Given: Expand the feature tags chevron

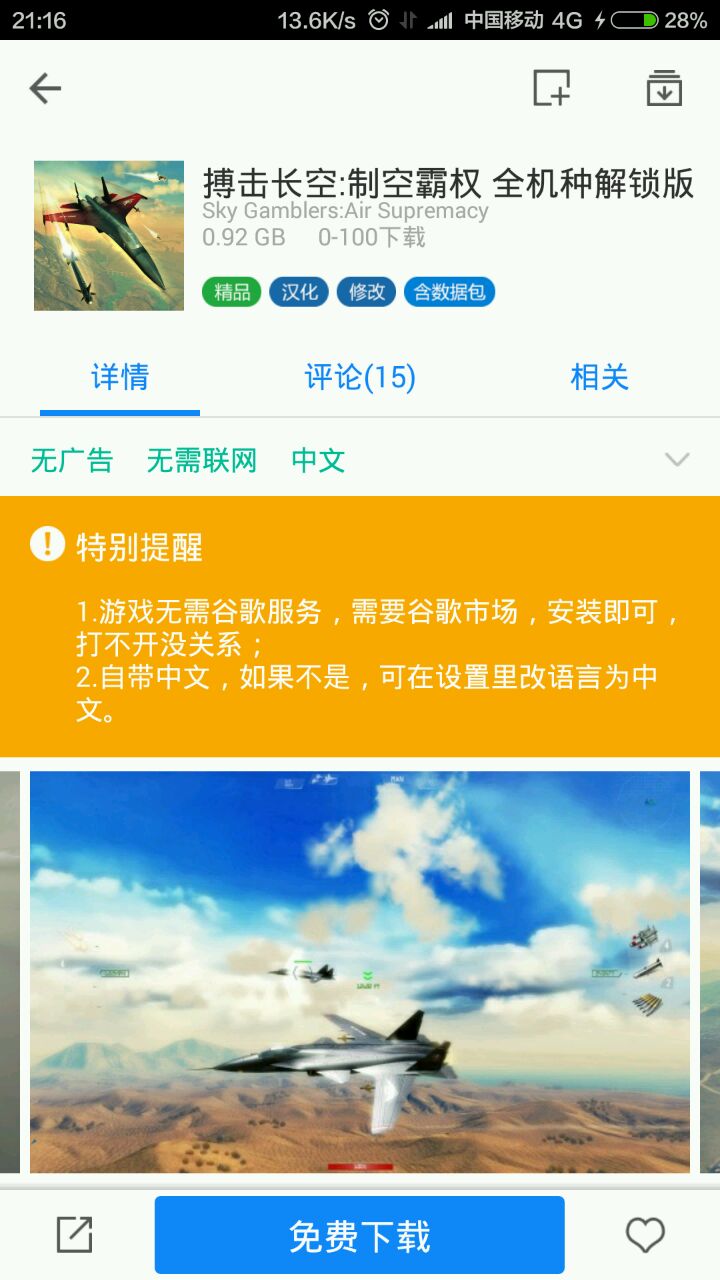Looking at the screenshot, I should (677, 460).
